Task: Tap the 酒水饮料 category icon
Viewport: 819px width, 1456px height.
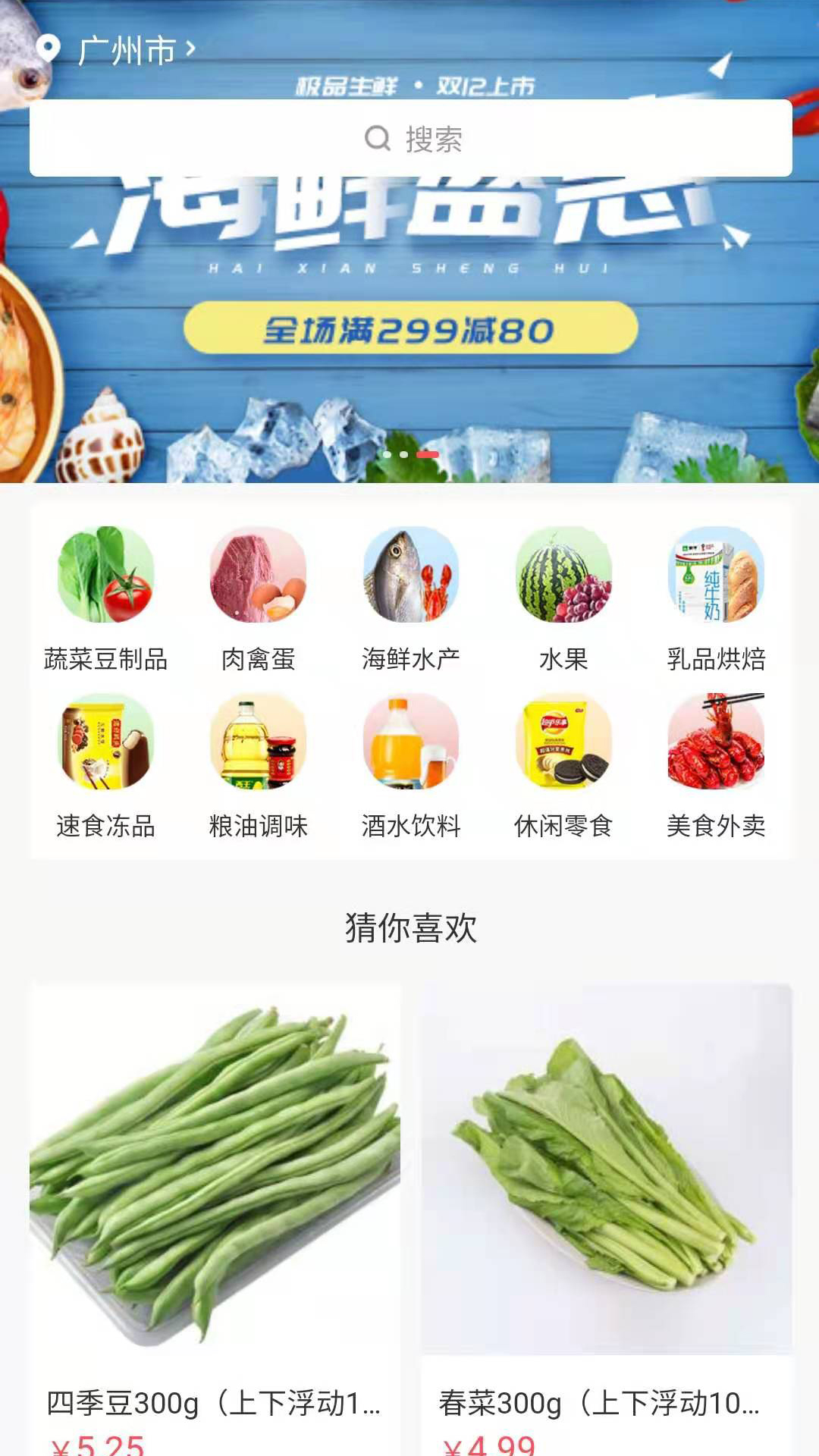Action: coord(411,745)
